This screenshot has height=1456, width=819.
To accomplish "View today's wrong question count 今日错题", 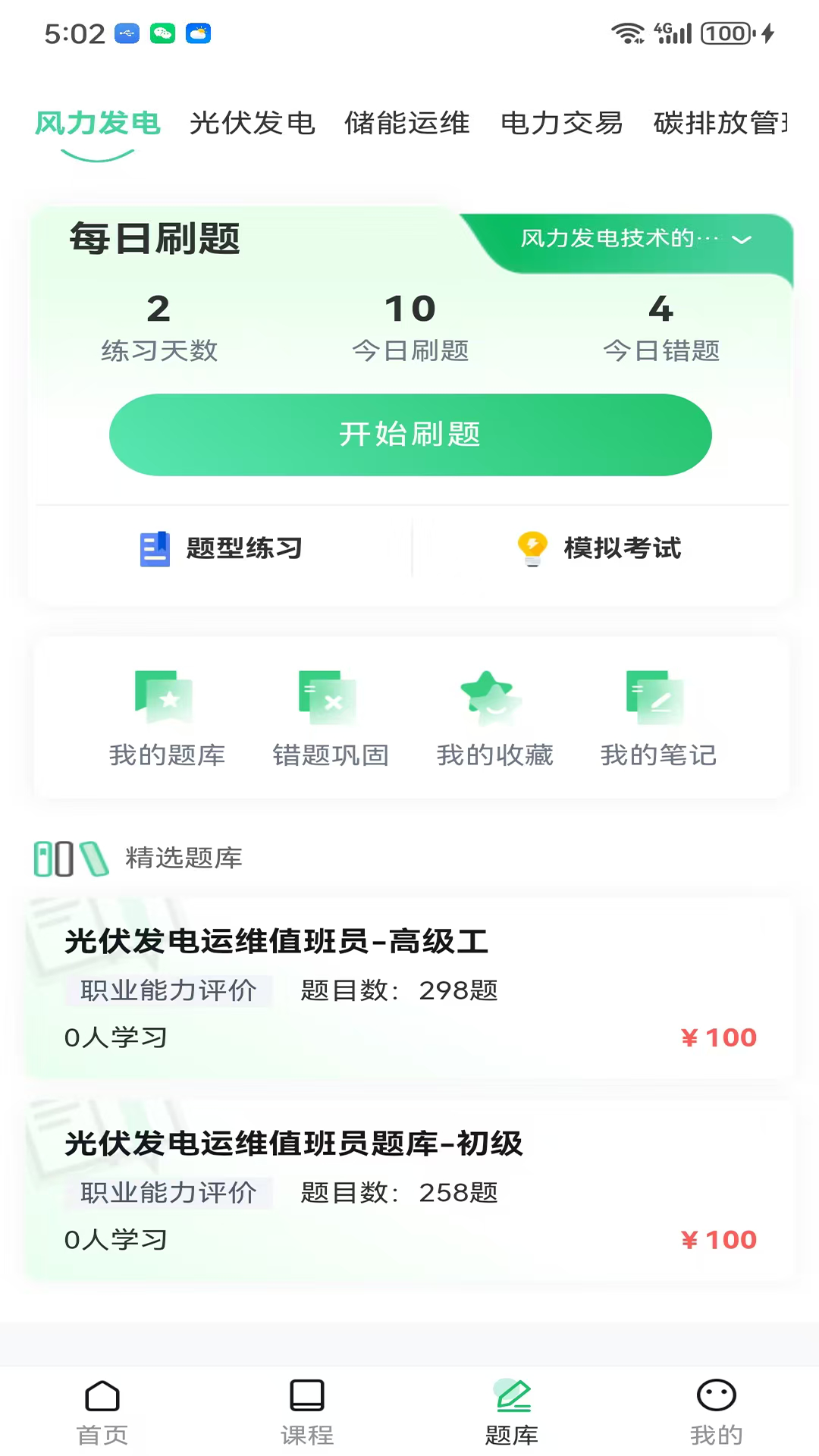I will pyautogui.click(x=661, y=326).
